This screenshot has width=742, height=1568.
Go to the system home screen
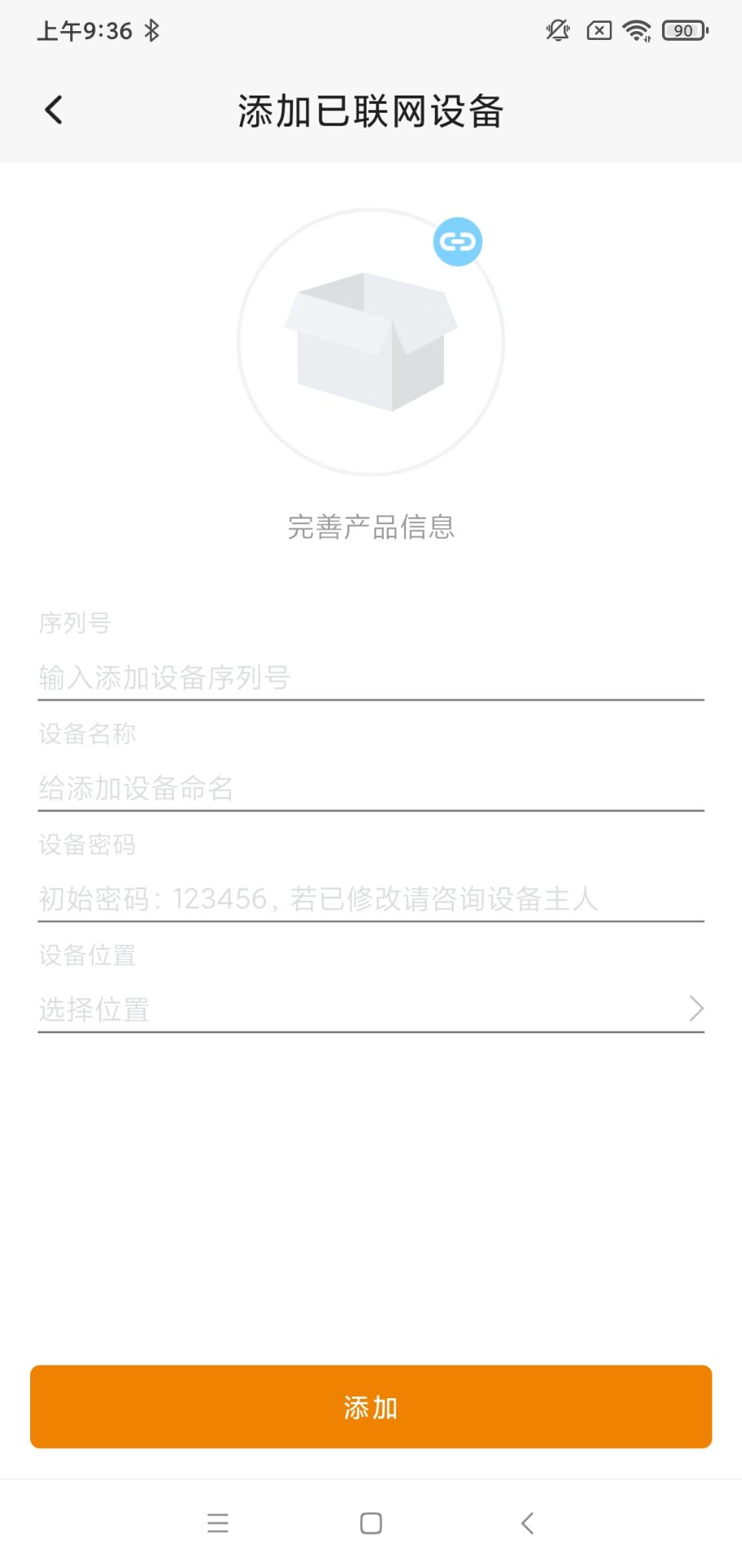point(371,1523)
